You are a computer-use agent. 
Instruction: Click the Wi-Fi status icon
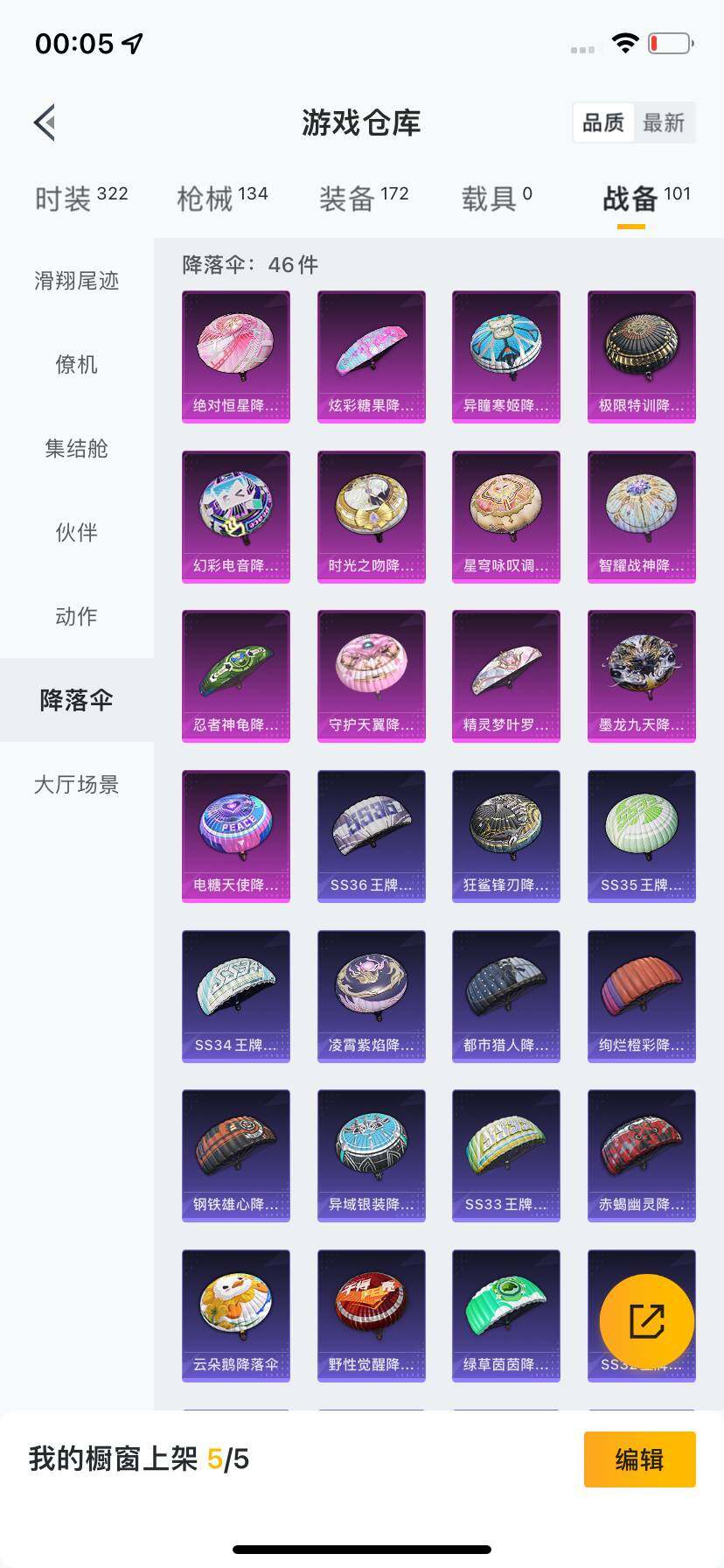[x=623, y=42]
